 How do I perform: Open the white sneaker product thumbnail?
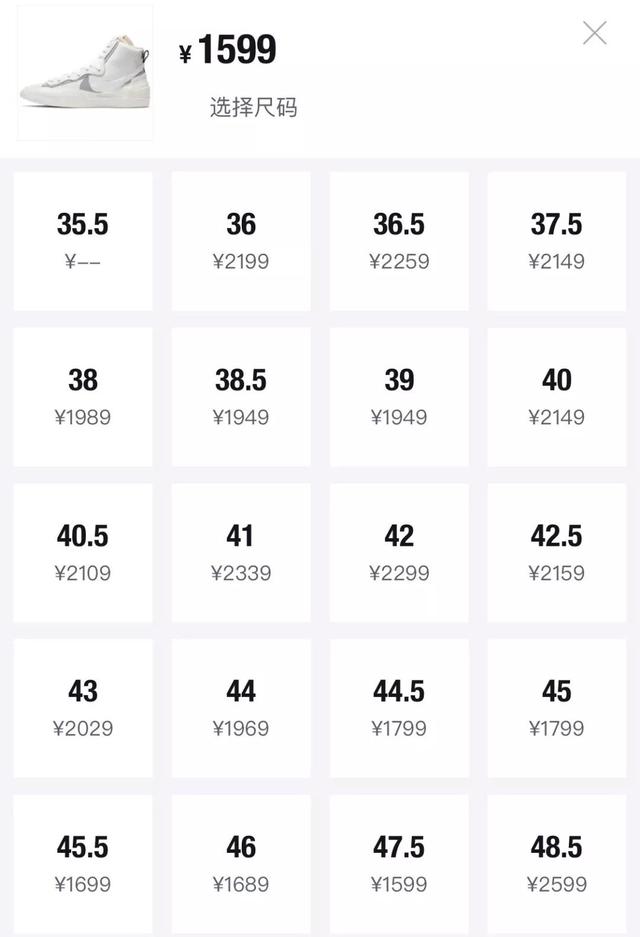tap(85, 73)
